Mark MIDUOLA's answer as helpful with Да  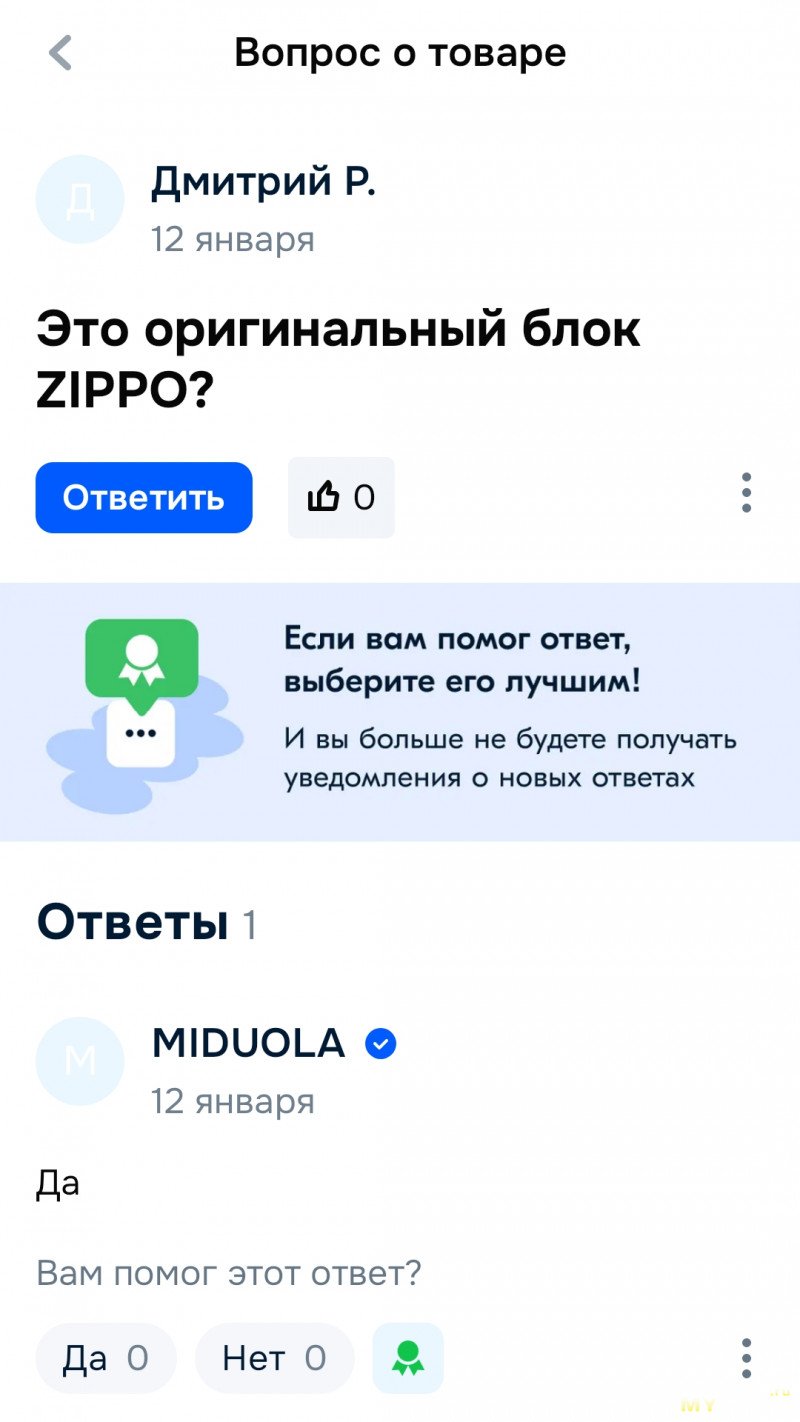tap(106, 1358)
